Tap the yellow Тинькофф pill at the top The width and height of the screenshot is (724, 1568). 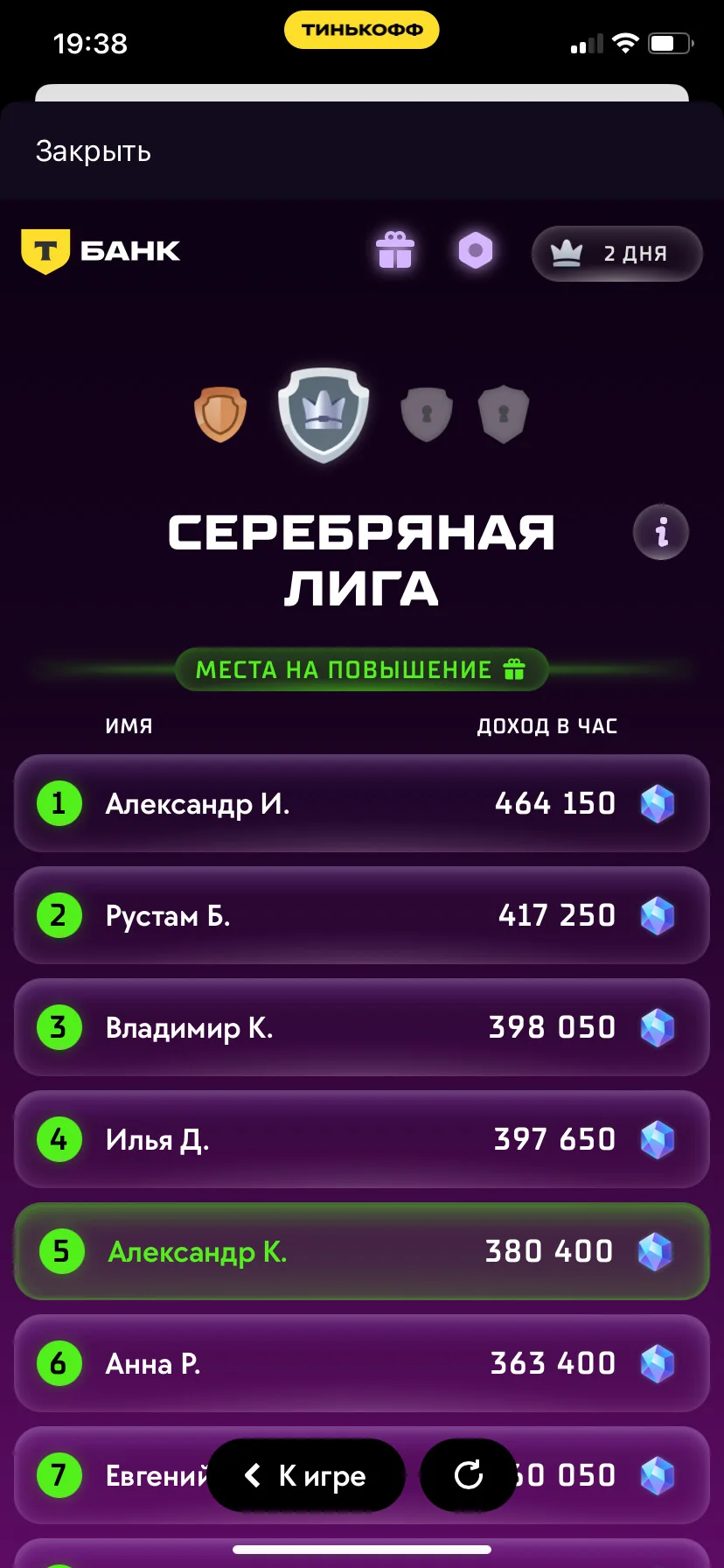pos(362,30)
